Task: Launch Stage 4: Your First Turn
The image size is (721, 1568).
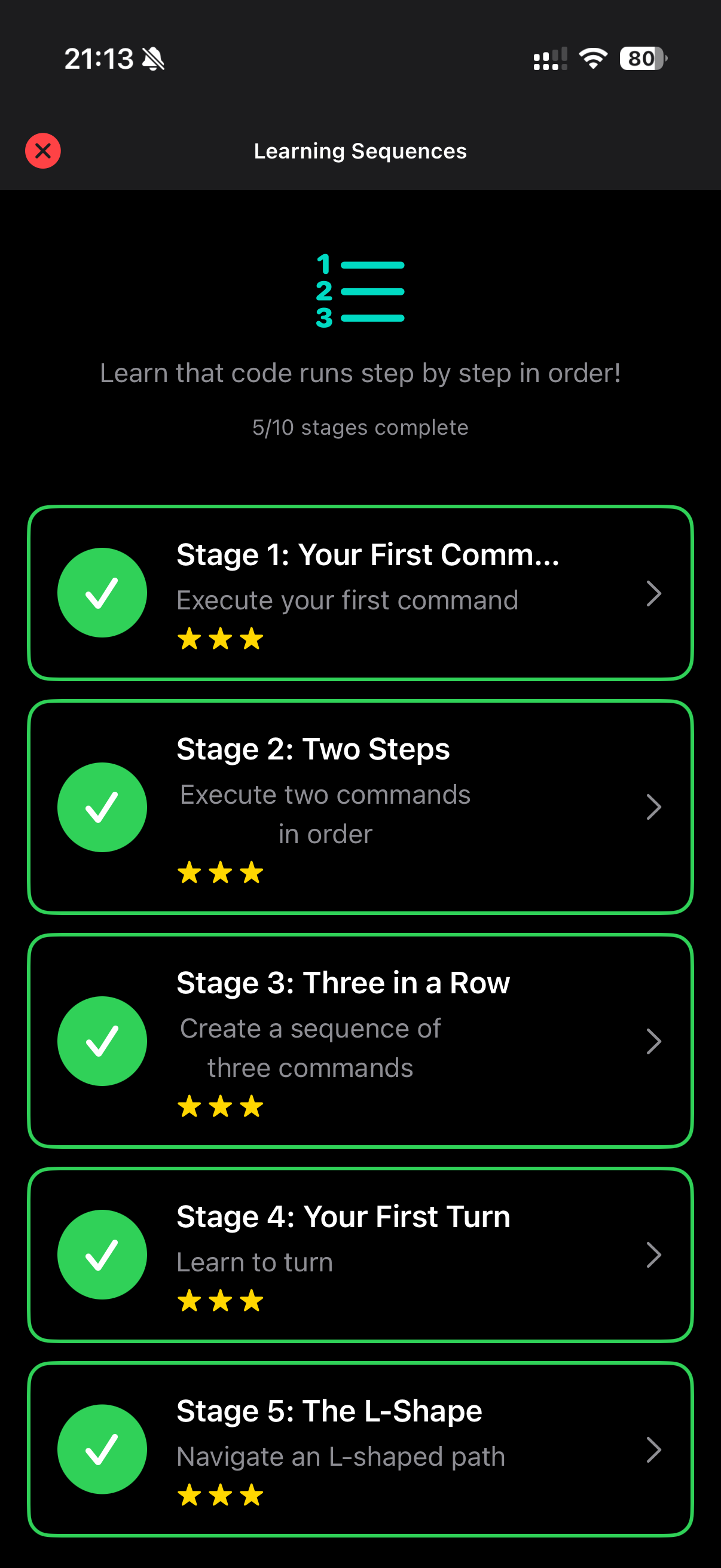Action: [x=360, y=1255]
